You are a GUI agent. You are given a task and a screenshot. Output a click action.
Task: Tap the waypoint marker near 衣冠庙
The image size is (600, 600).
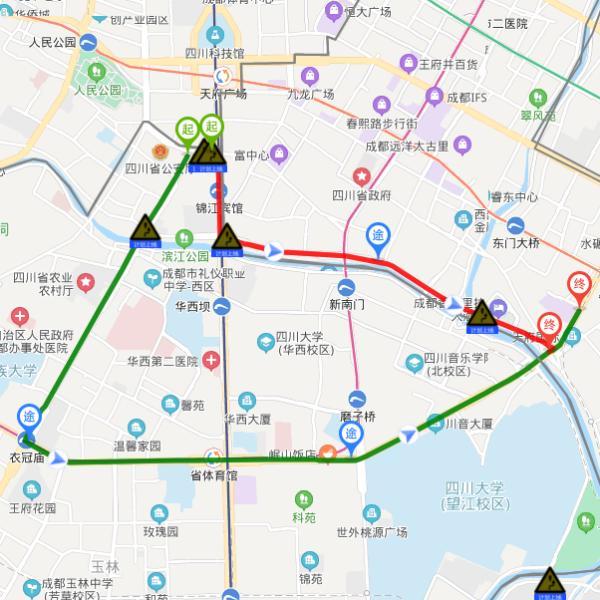(29, 418)
